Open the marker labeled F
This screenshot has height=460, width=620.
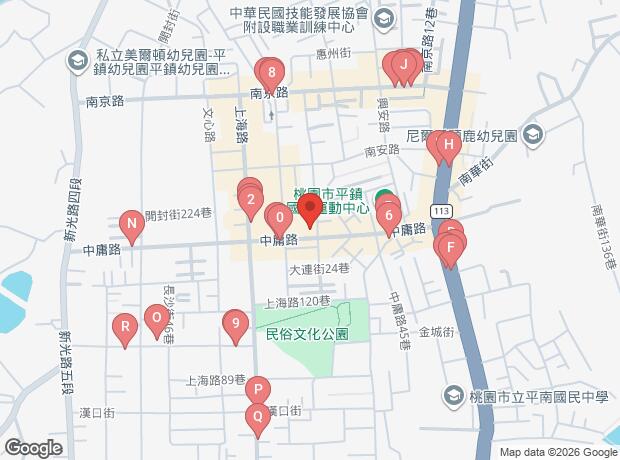coord(451,246)
